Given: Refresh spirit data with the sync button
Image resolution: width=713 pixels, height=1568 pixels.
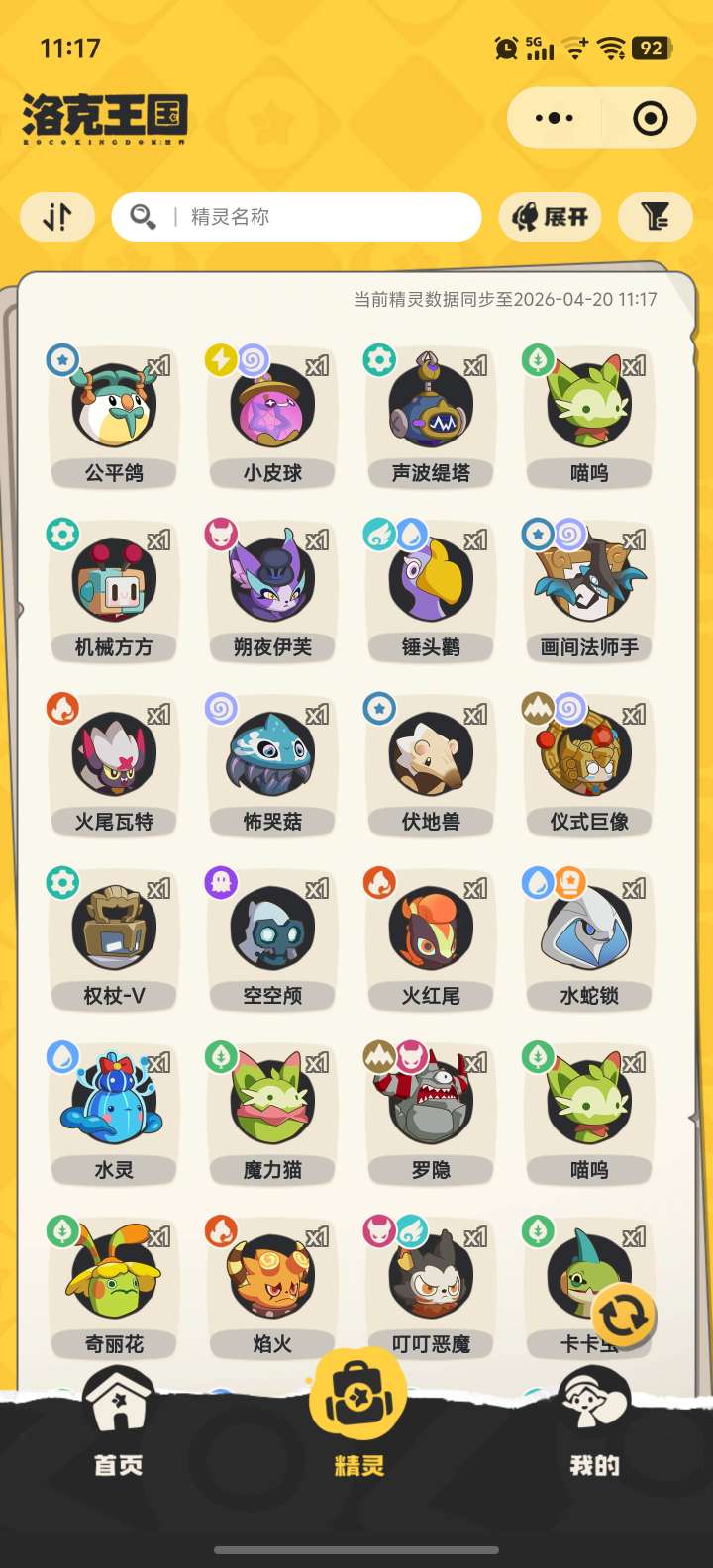Looking at the screenshot, I should coord(624,1317).
